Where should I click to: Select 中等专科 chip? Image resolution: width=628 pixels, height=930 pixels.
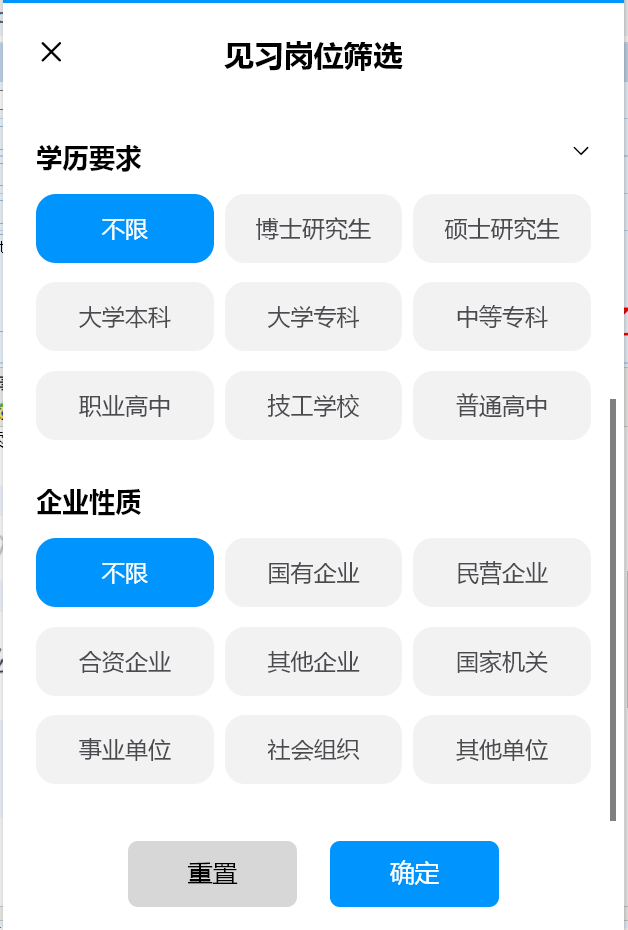click(x=502, y=317)
